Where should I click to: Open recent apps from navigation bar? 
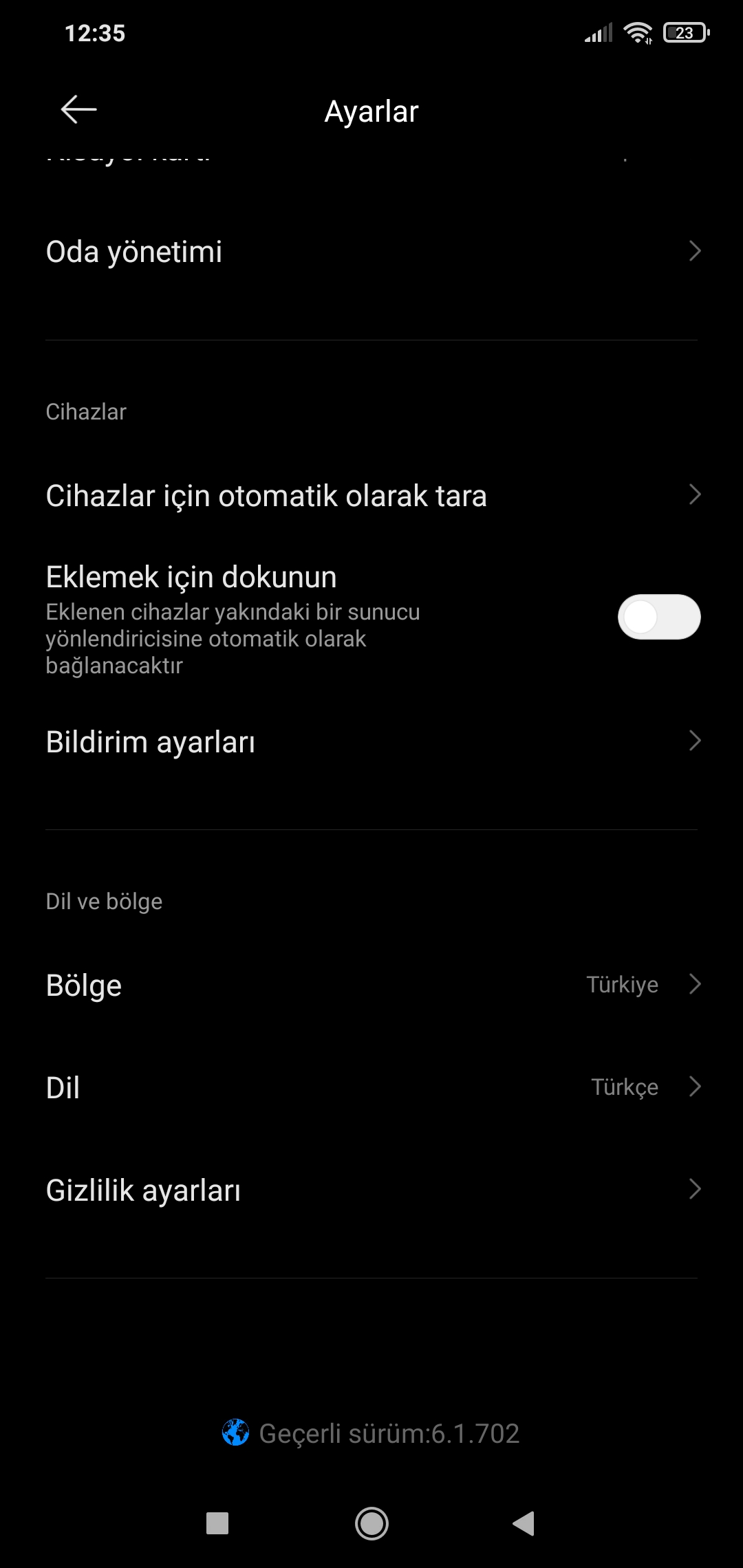click(x=217, y=1523)
